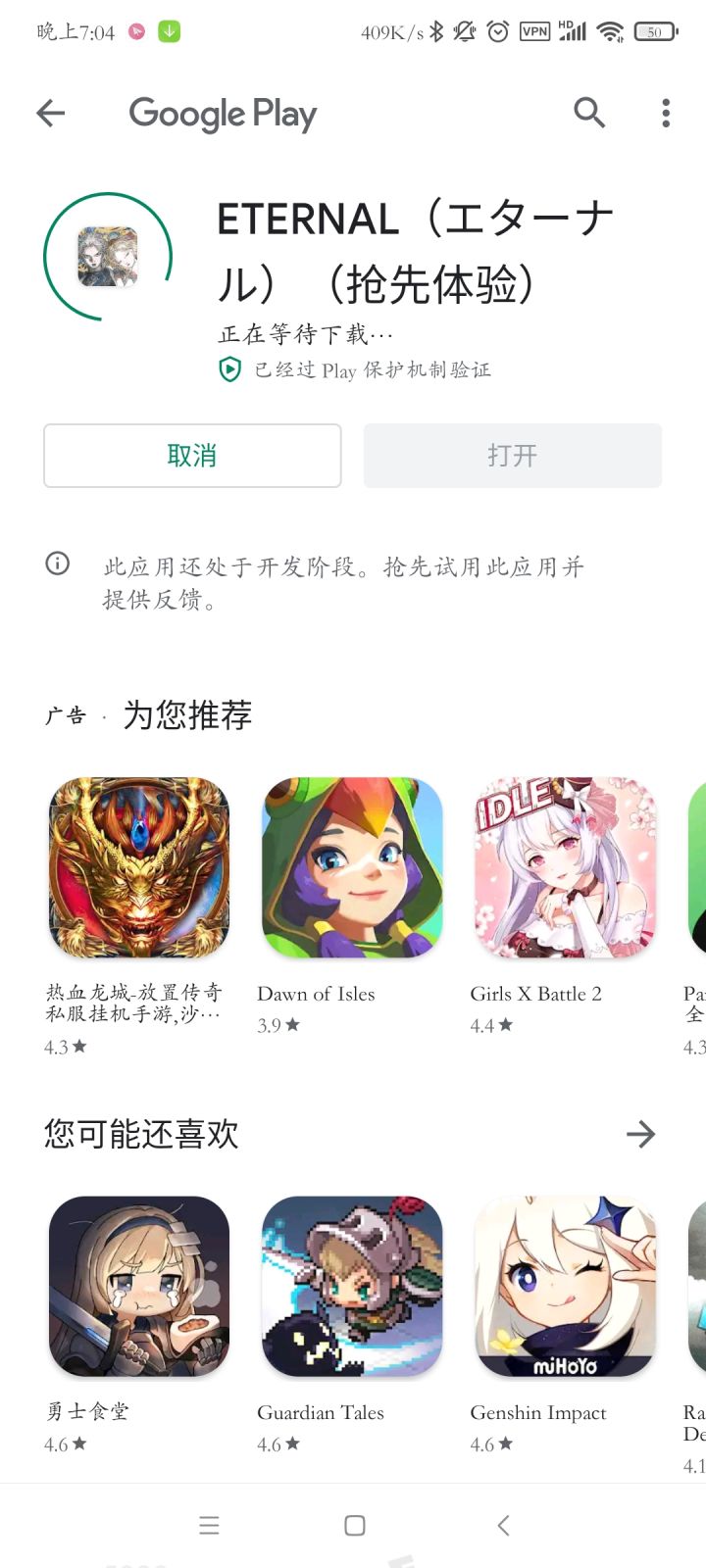Tap the Guardian Tales pixel-art icon
706x1568 pixels.
(352, 1286)
